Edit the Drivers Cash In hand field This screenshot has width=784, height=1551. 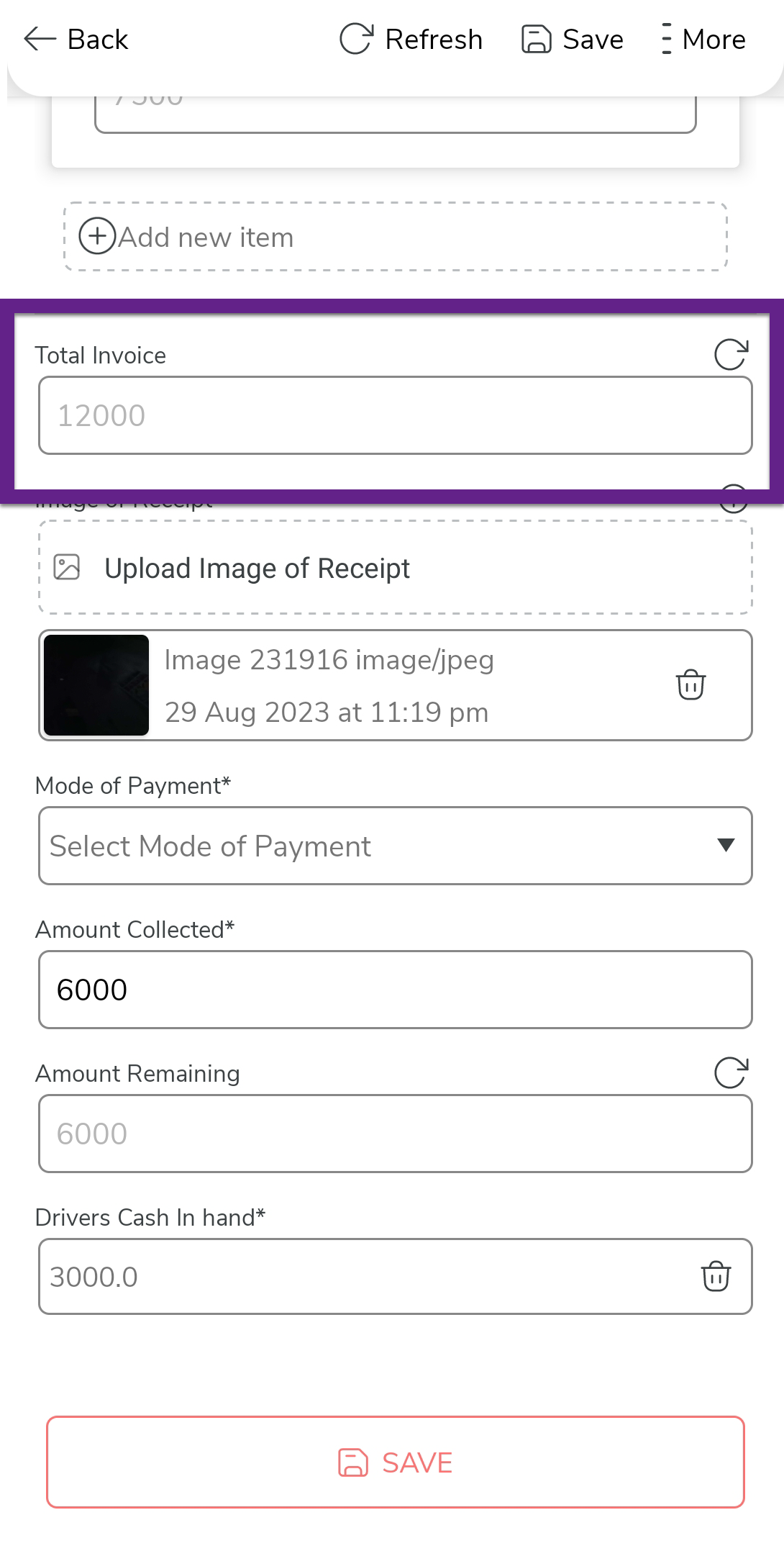point(360,1277)
